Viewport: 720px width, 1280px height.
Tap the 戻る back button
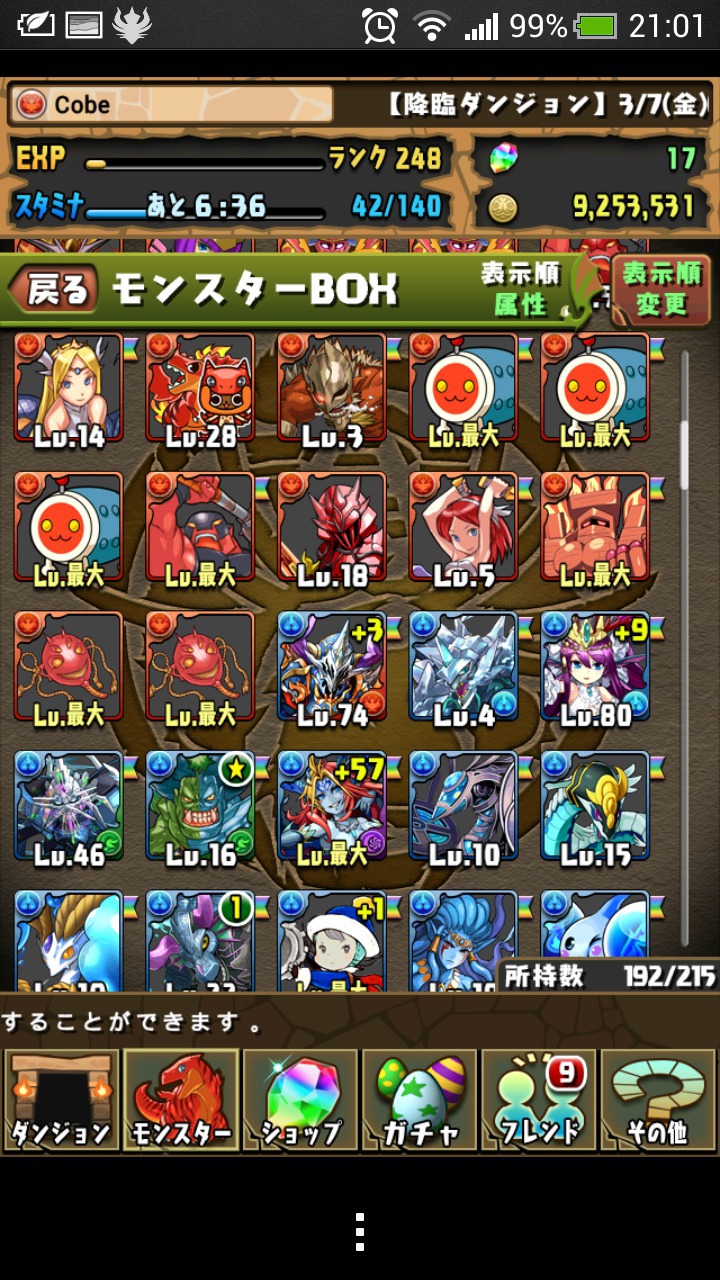(x=53, y=290)
